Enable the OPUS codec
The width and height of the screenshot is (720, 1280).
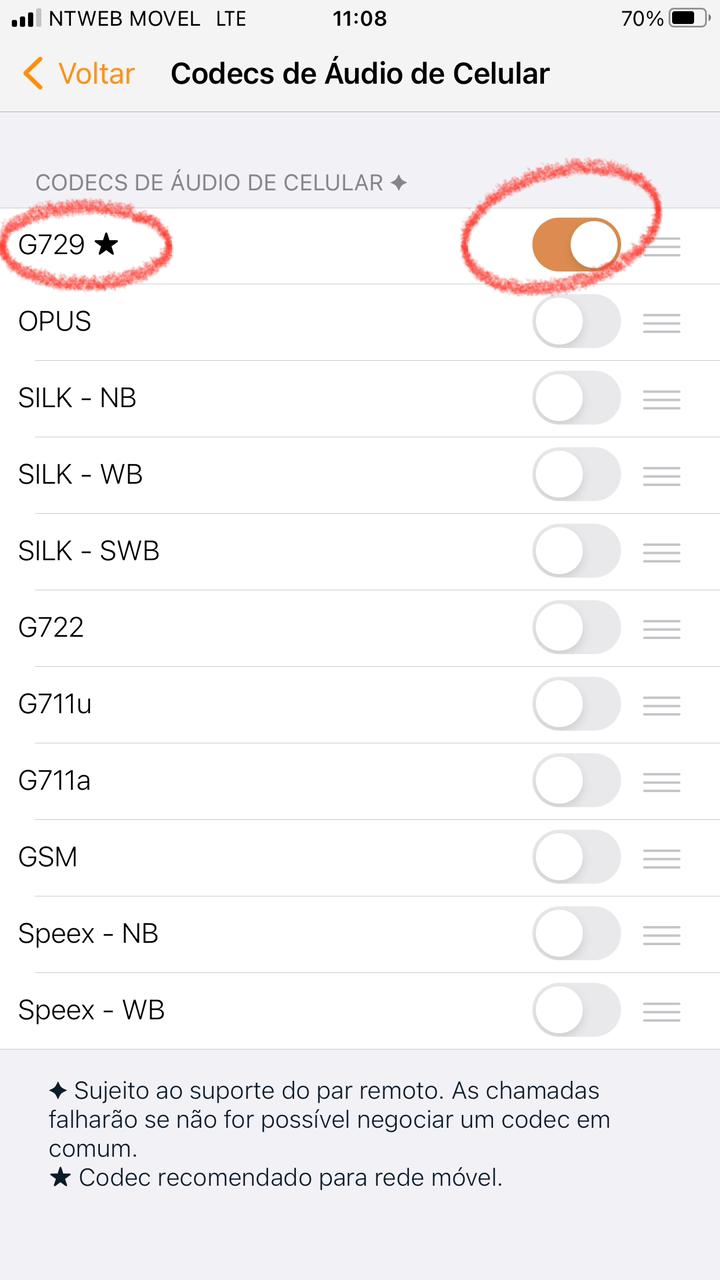(x=576, y=322)
